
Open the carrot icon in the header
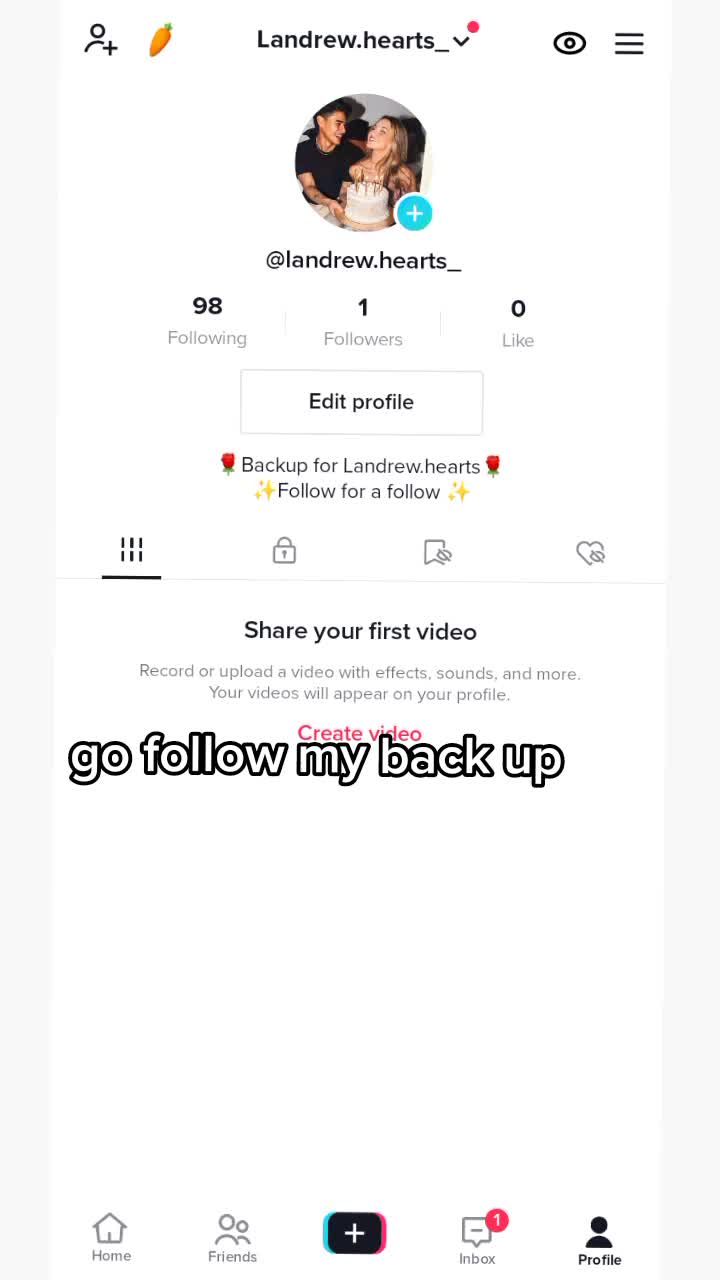click(x=160, y=41)
